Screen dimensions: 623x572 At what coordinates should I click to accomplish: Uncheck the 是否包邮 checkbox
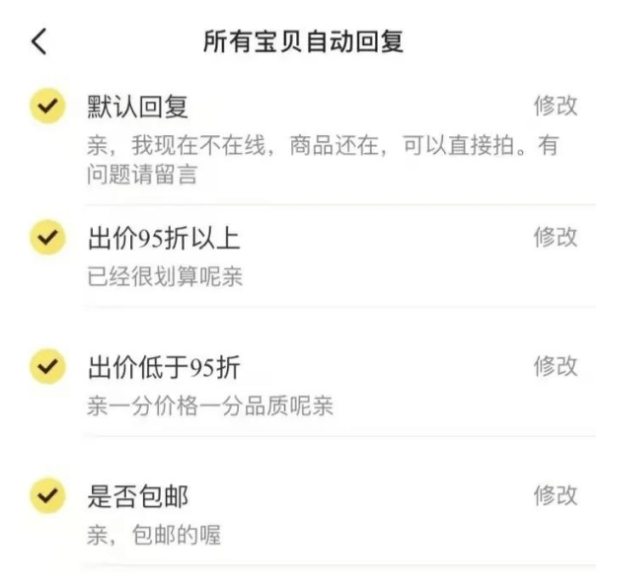48,495
